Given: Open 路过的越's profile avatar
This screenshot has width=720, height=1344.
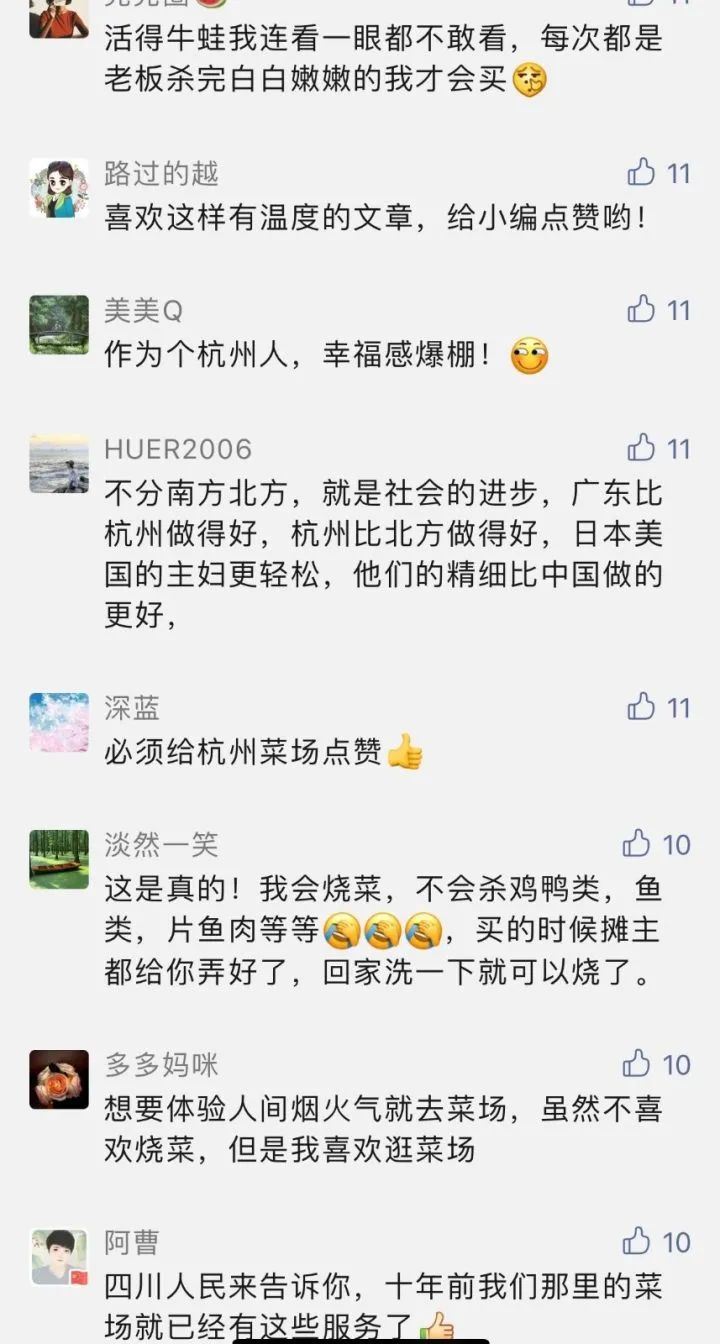Looking at the screenshot, I should point(59,188).
